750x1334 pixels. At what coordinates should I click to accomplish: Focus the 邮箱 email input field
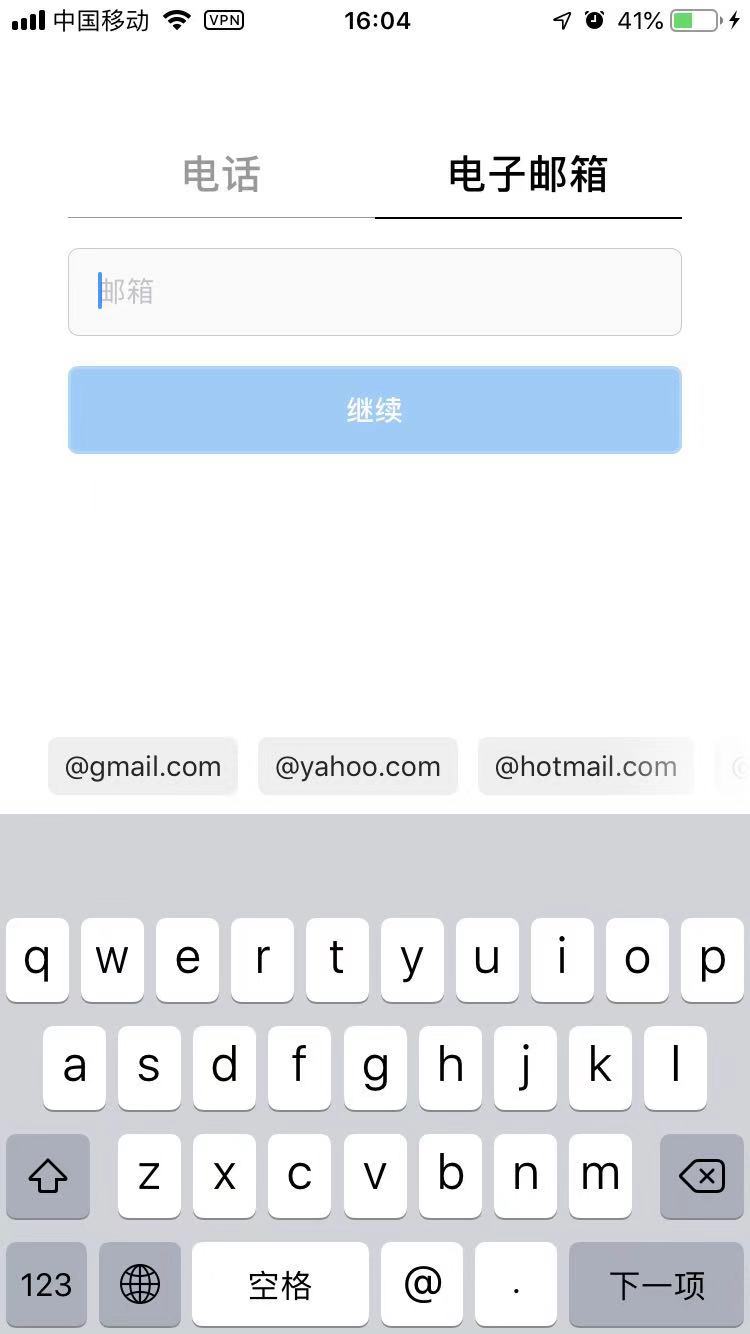[374, 292]
